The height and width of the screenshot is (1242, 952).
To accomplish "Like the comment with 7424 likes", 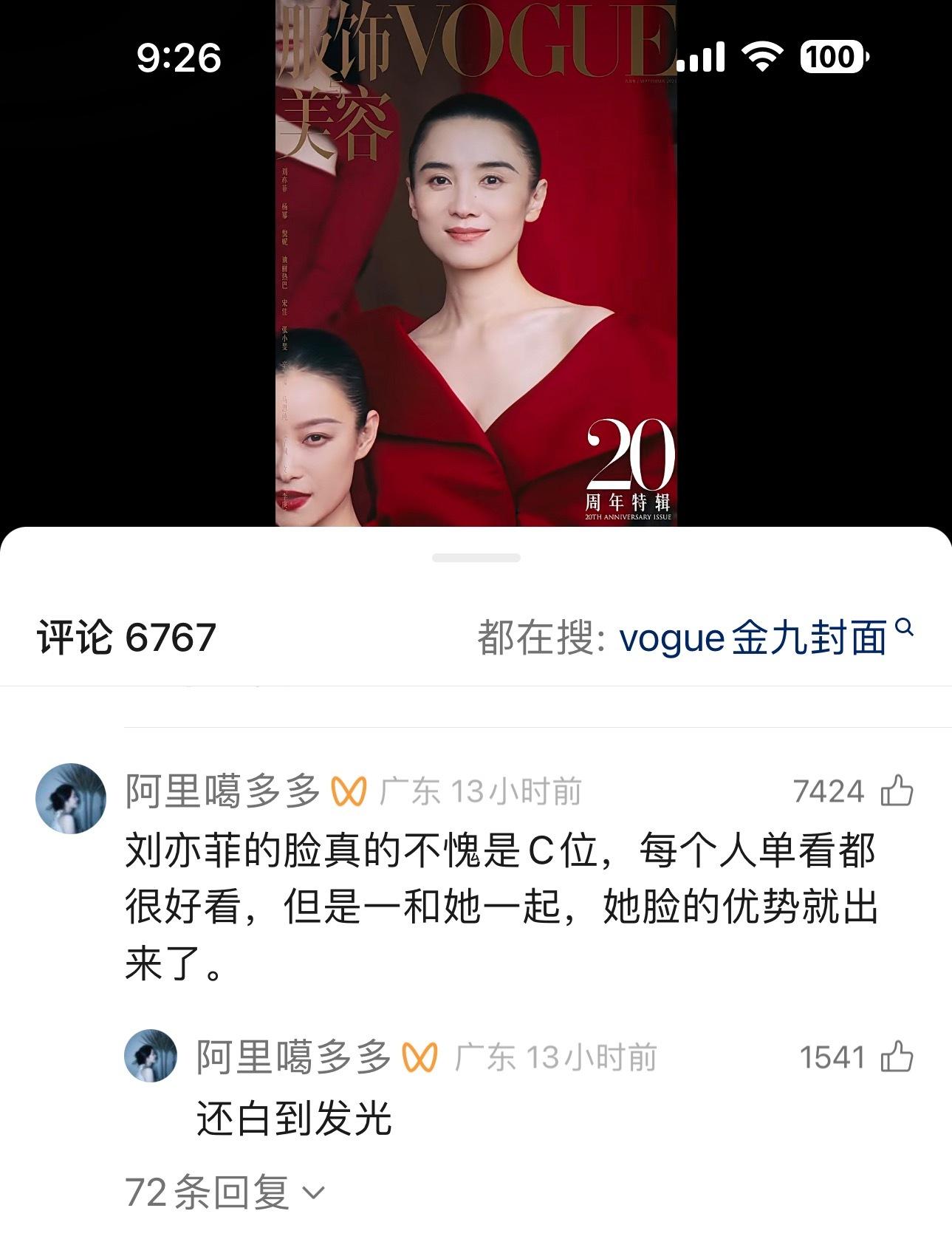I will (x=897, y=791).
